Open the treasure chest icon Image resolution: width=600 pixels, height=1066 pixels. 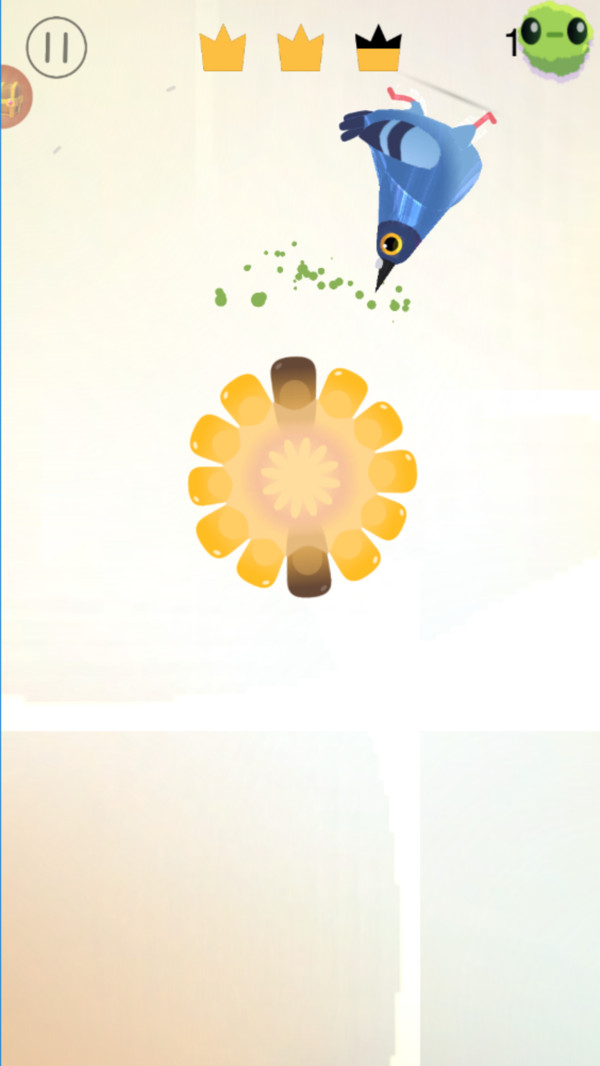point(14,97)
